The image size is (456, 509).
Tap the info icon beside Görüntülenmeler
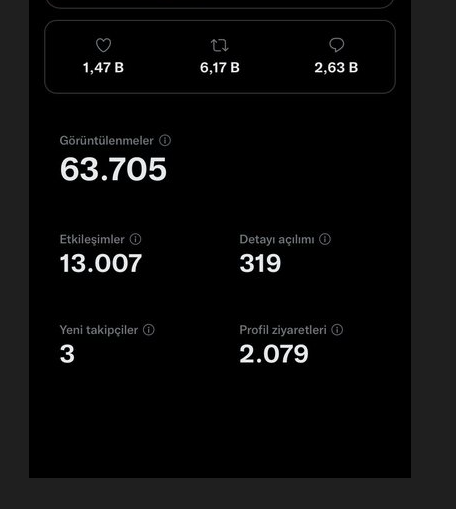pos(165,140)
